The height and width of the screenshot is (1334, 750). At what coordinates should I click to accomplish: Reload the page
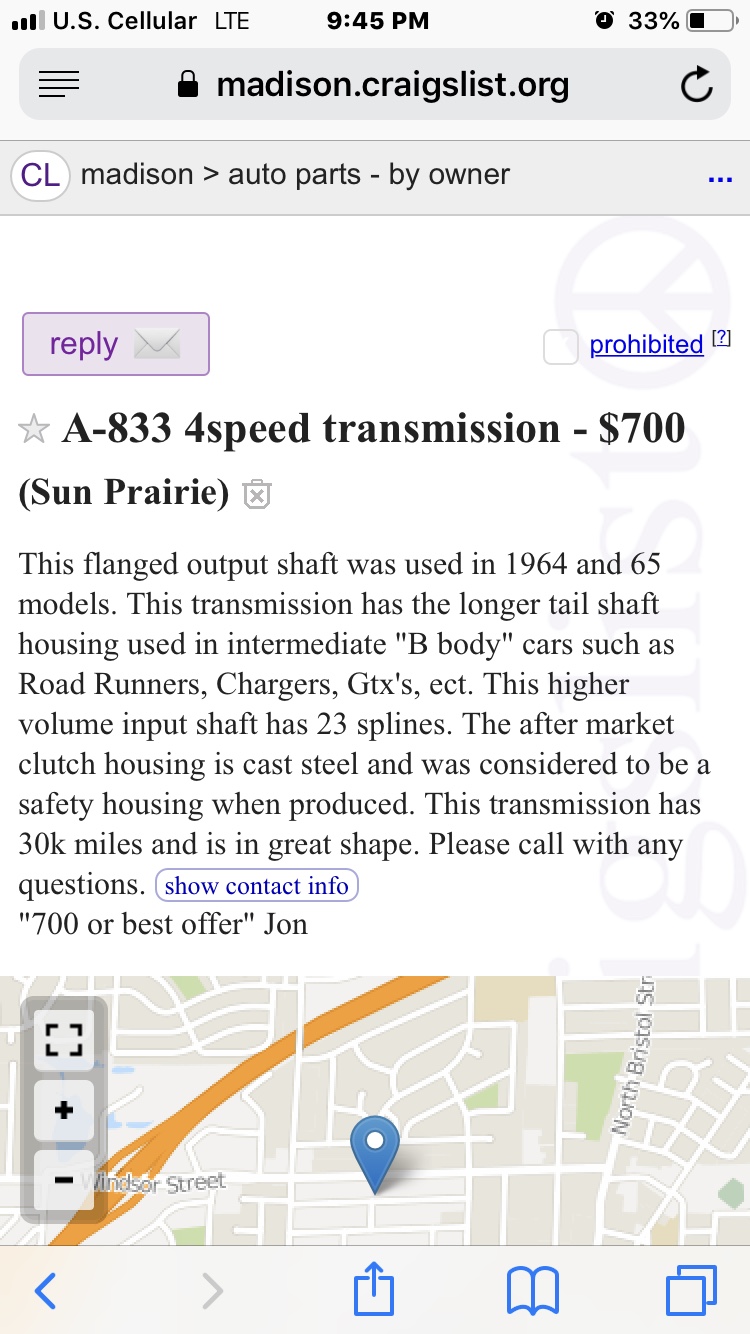696,86
